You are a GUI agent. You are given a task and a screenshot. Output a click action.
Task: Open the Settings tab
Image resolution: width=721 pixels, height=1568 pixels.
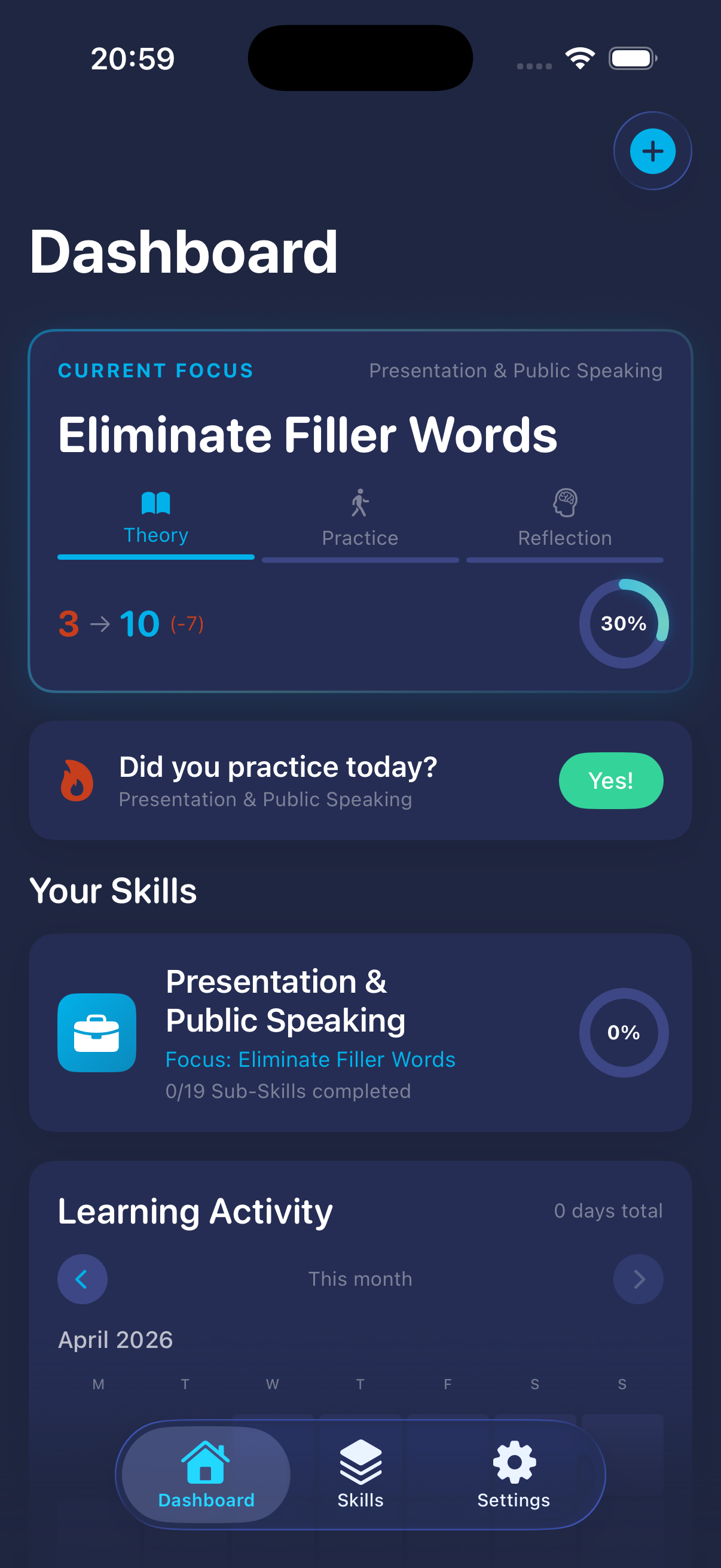514,1474
